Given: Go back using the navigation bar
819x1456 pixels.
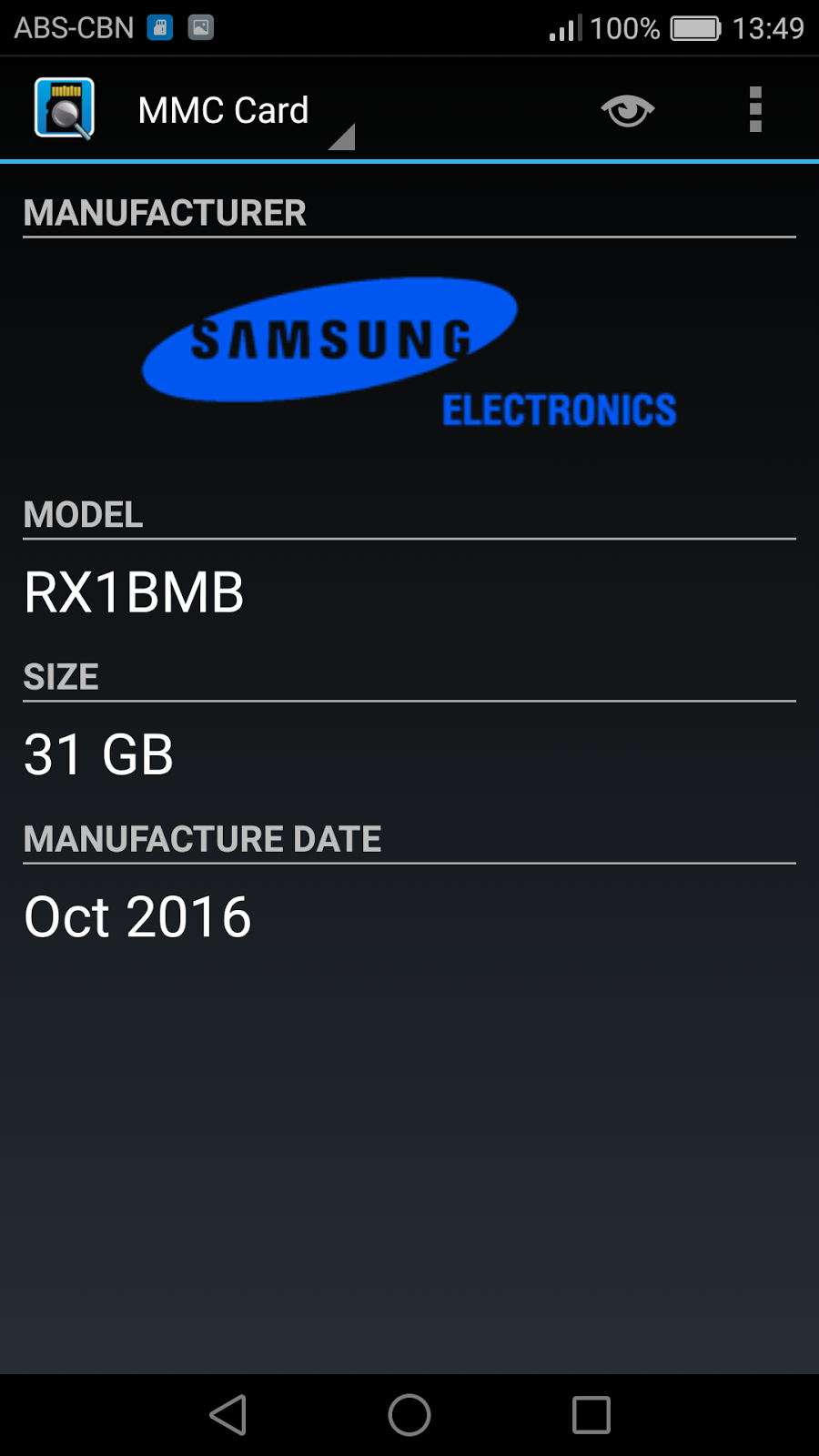Looking at the screenshot, I should point(228,1415).
